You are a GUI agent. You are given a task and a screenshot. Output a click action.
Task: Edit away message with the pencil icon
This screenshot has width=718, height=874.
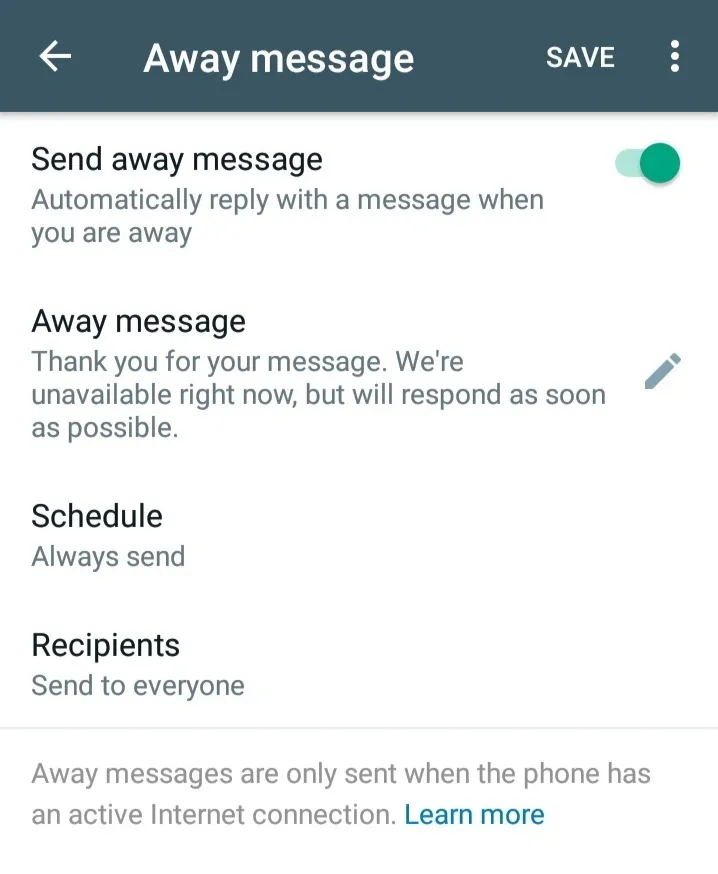tap(662, 372)
